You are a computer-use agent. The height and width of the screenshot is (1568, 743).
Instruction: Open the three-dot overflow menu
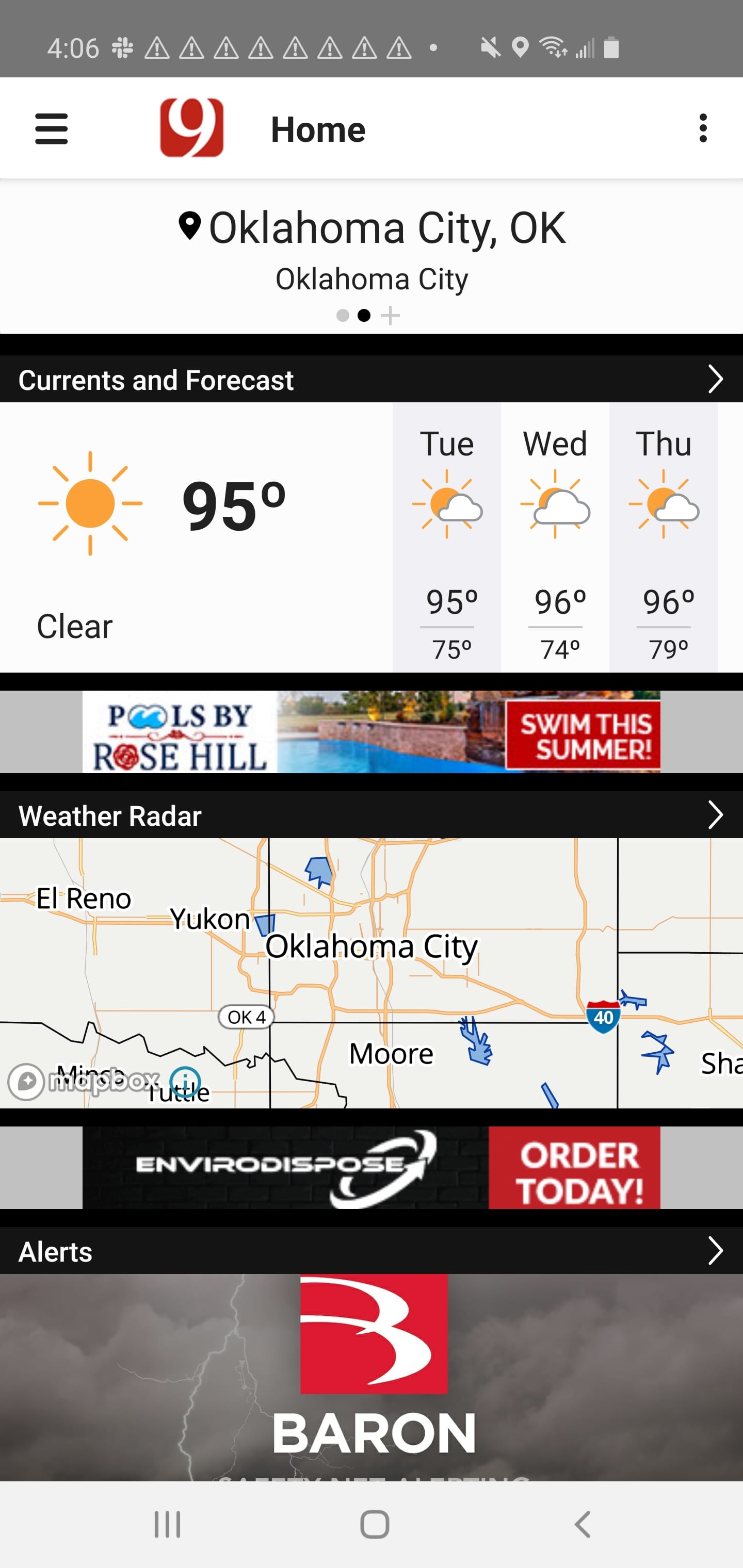tap(703, 128)
